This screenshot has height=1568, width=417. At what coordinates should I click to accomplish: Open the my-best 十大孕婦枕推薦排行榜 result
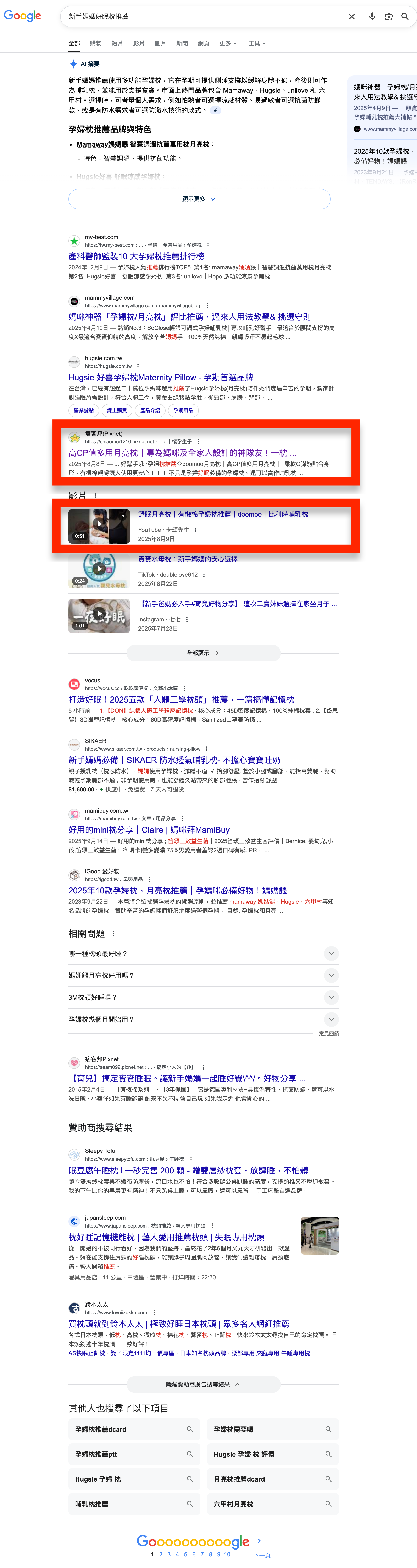pos(136,256)
